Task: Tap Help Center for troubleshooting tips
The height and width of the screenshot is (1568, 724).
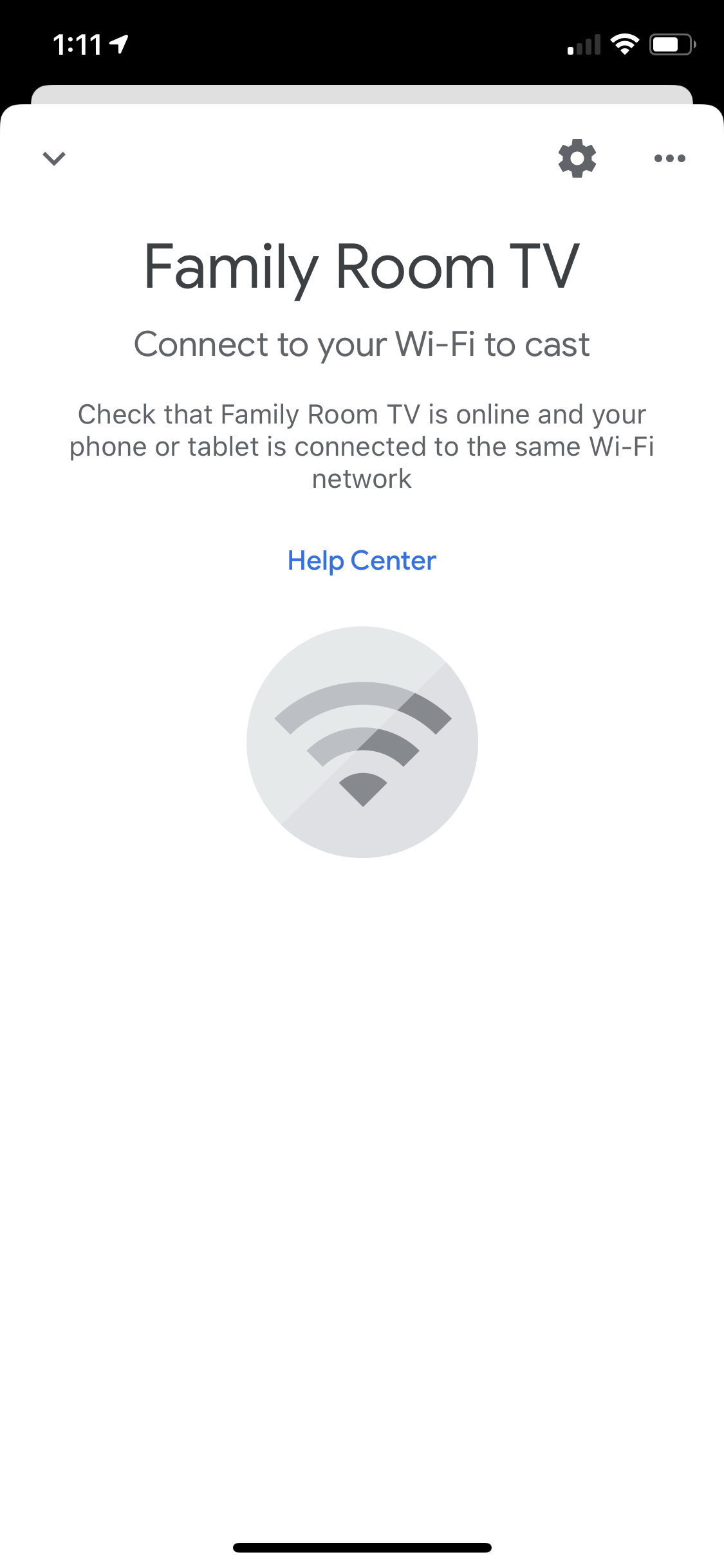Action: coord(362,561)
